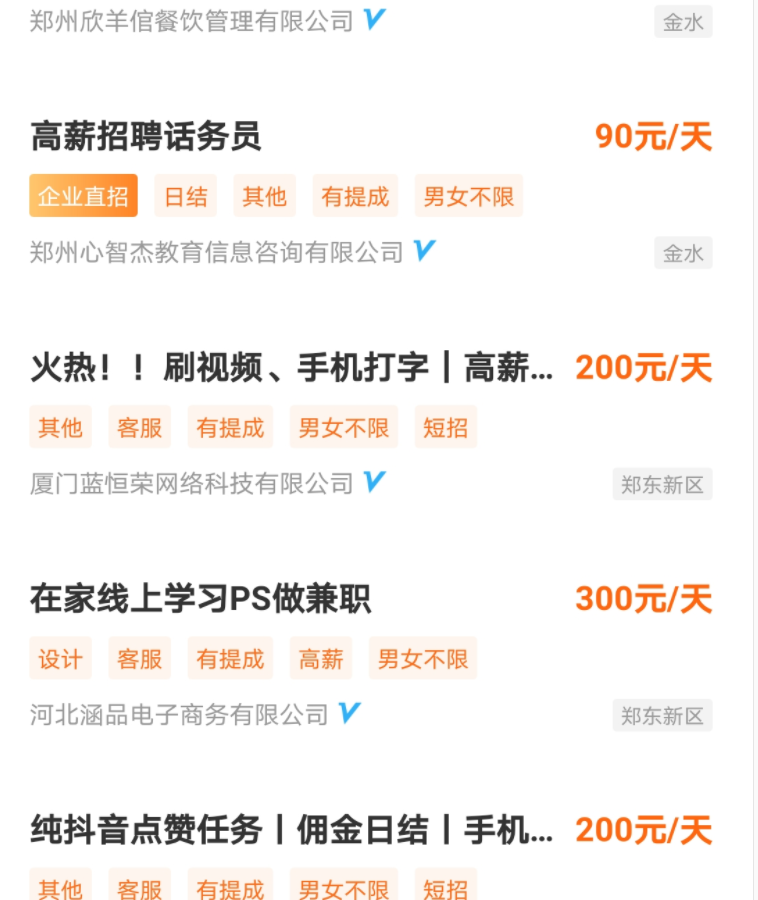This screenshot has height=900, width=758.
Task: View the 火热!!刷视频、手机打字 job posting
Action: click(290, 368)
